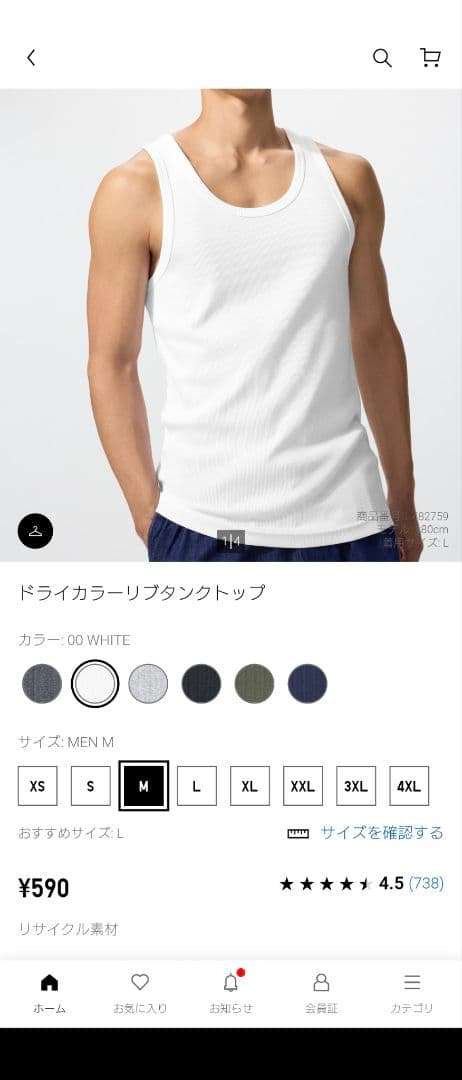Select size 4XL
Screen dimensions: 462x1080
point(409,786)
